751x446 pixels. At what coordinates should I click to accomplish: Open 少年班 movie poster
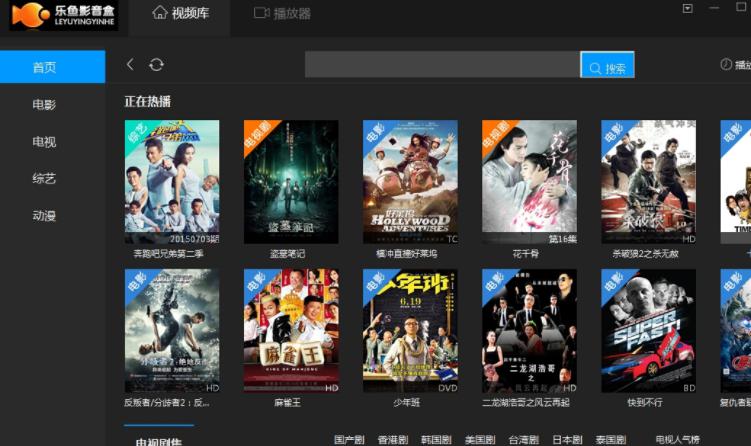pyautogui.click(x=410, y=330)
